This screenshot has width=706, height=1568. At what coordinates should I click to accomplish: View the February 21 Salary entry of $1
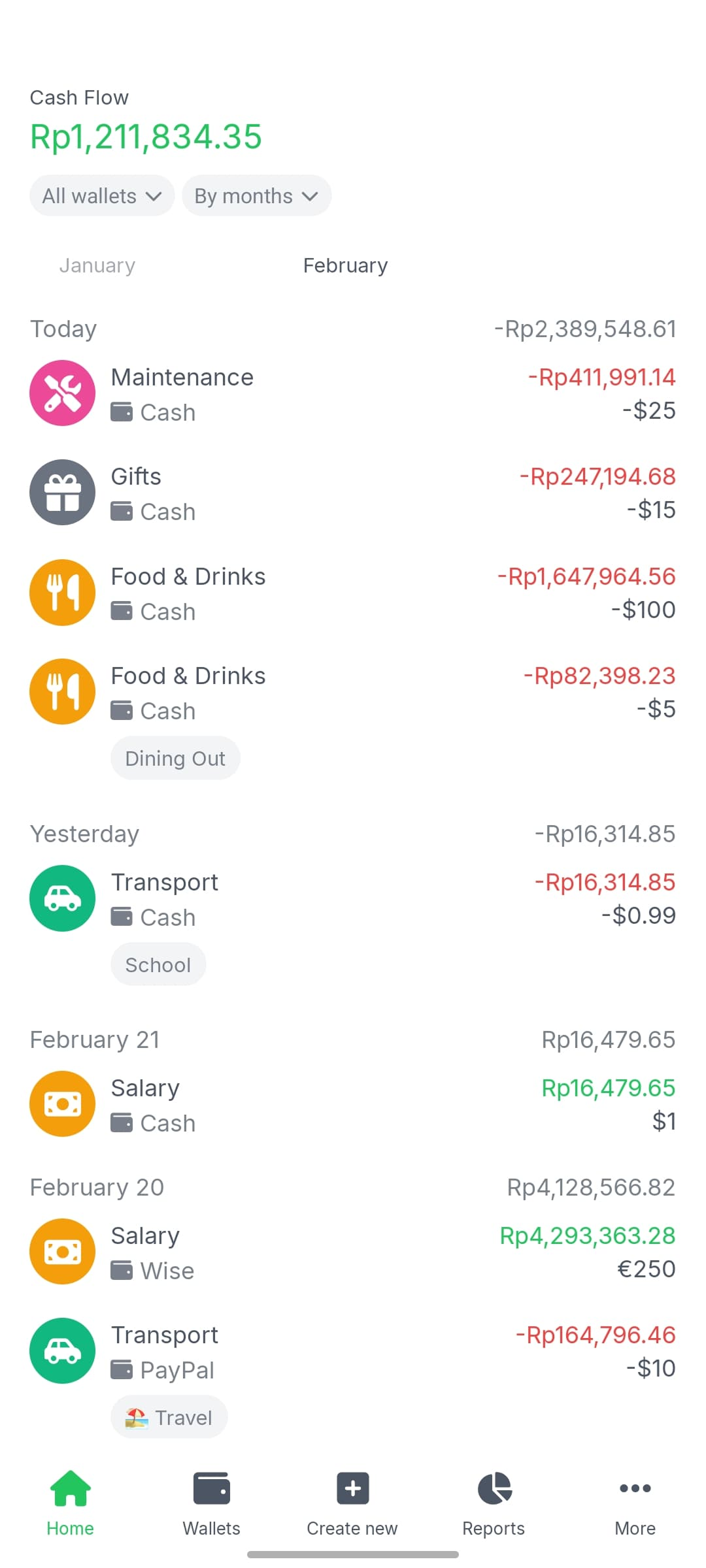[x=353, y=1104]
